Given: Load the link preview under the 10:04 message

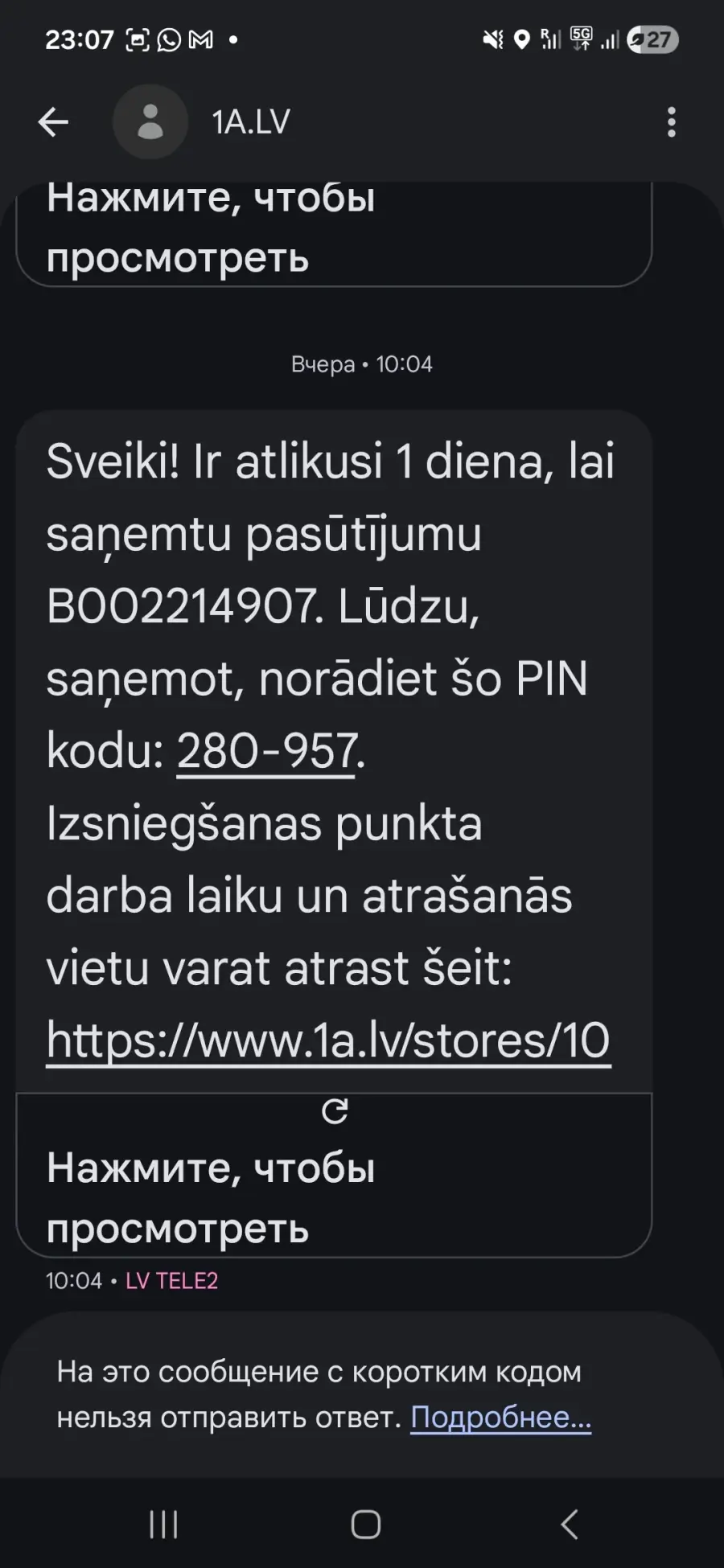Looking at the screenshot, I should tap(333, 1174).
